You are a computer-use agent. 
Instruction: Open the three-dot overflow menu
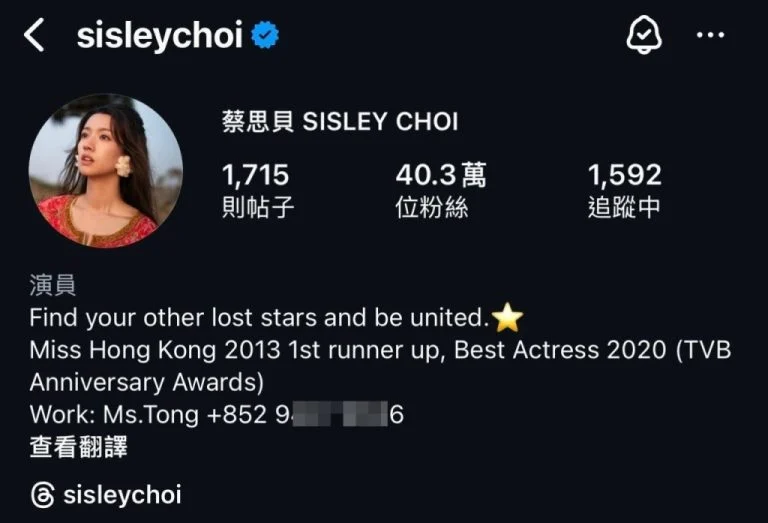pos(710,36)
